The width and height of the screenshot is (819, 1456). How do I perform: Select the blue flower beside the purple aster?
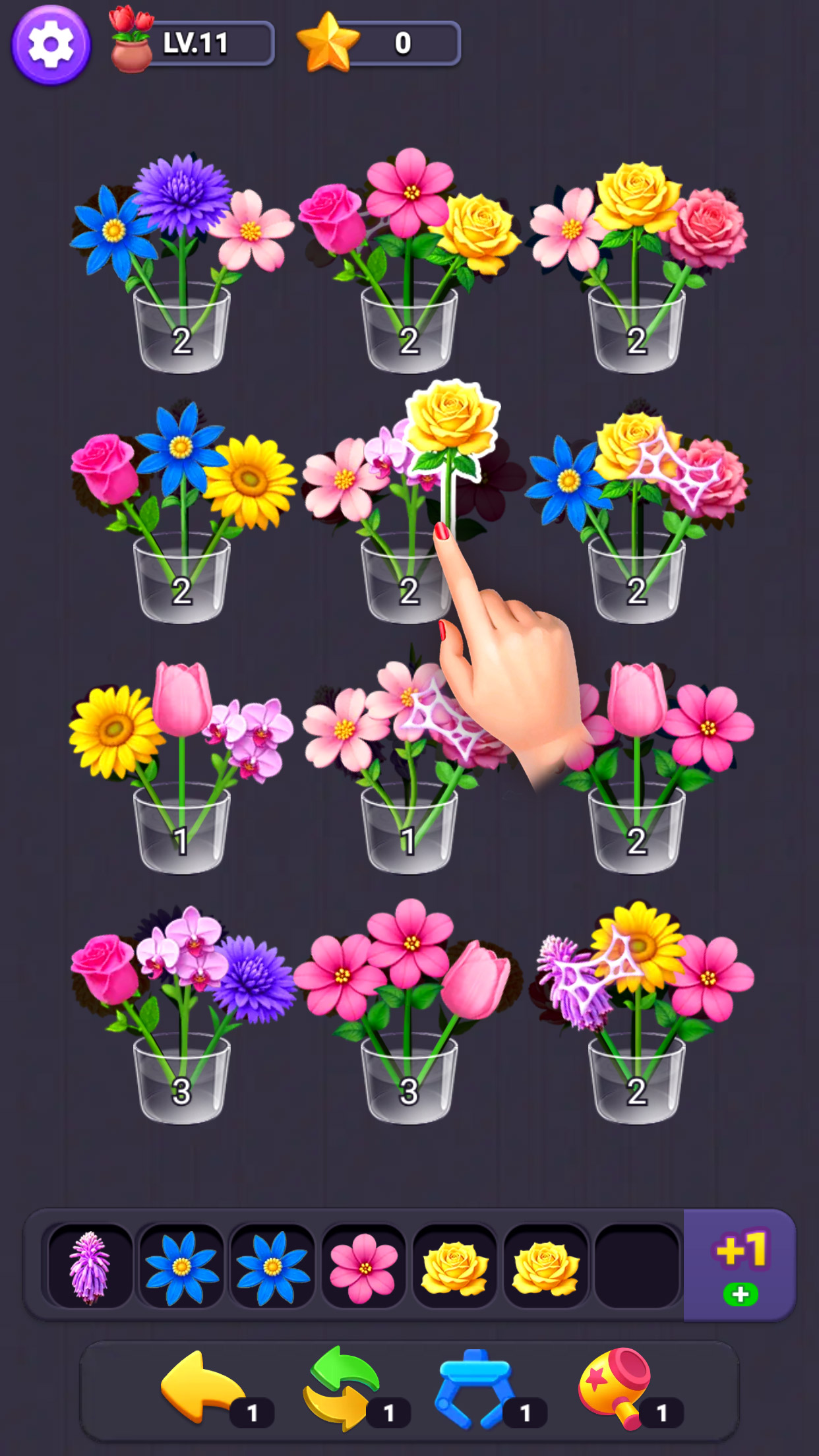[113, 232]
